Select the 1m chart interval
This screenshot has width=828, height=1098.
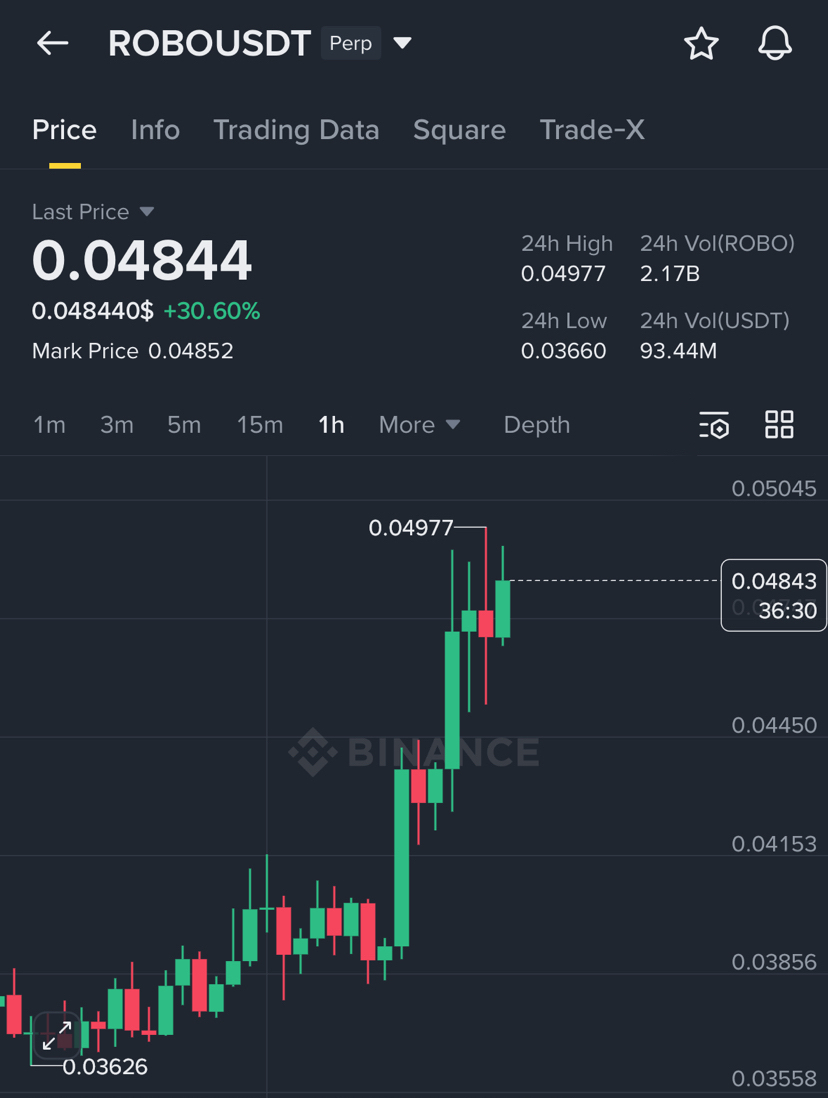click(49, 425)
